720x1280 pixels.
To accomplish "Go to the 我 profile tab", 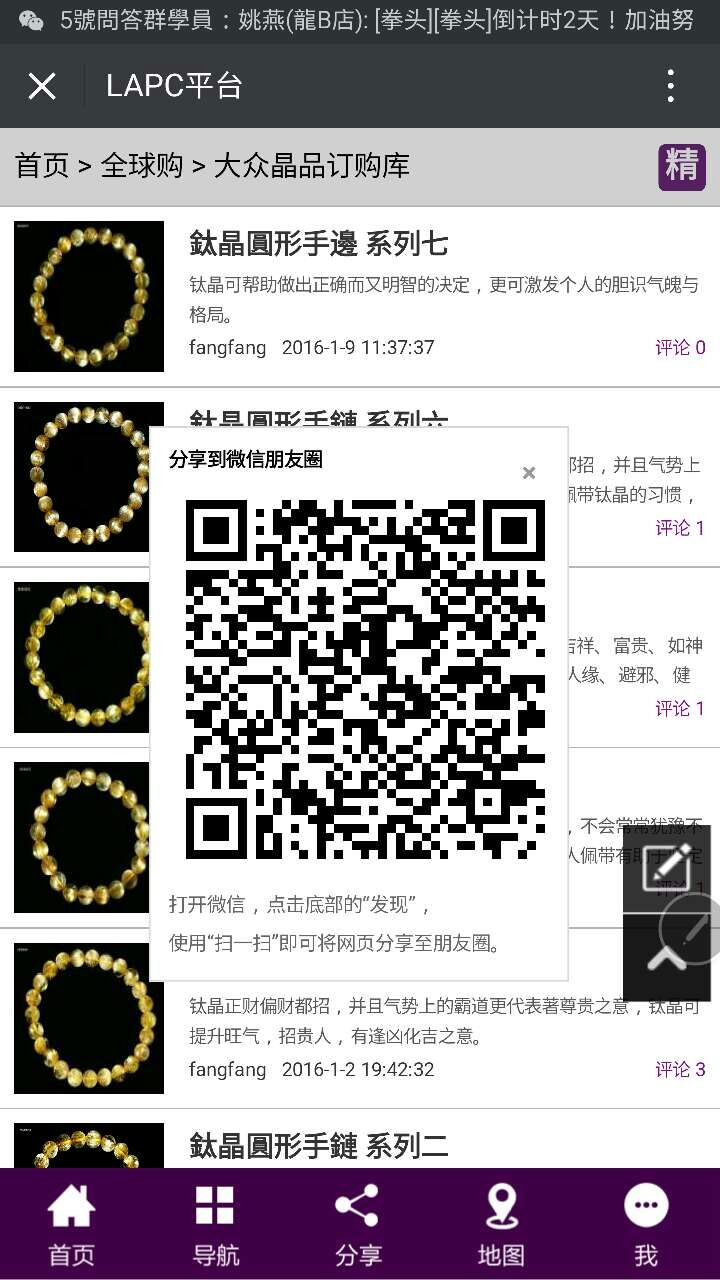I will pos(646,1225).
